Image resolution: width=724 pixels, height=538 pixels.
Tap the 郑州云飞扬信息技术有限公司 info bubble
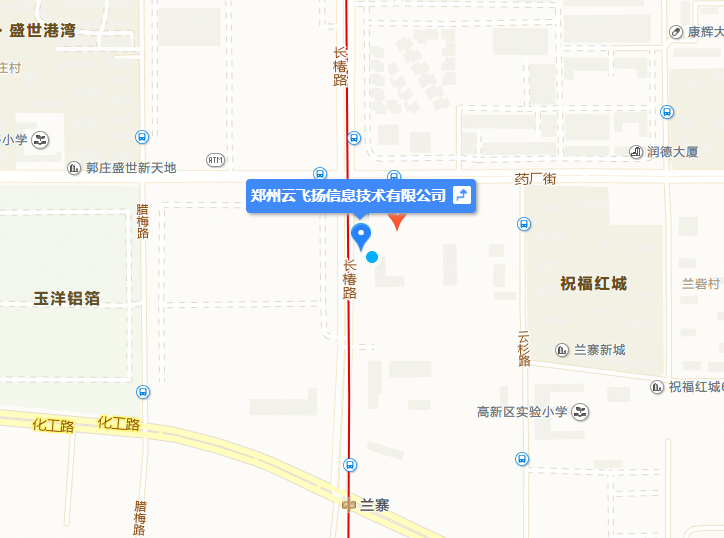tap(348, 195)
